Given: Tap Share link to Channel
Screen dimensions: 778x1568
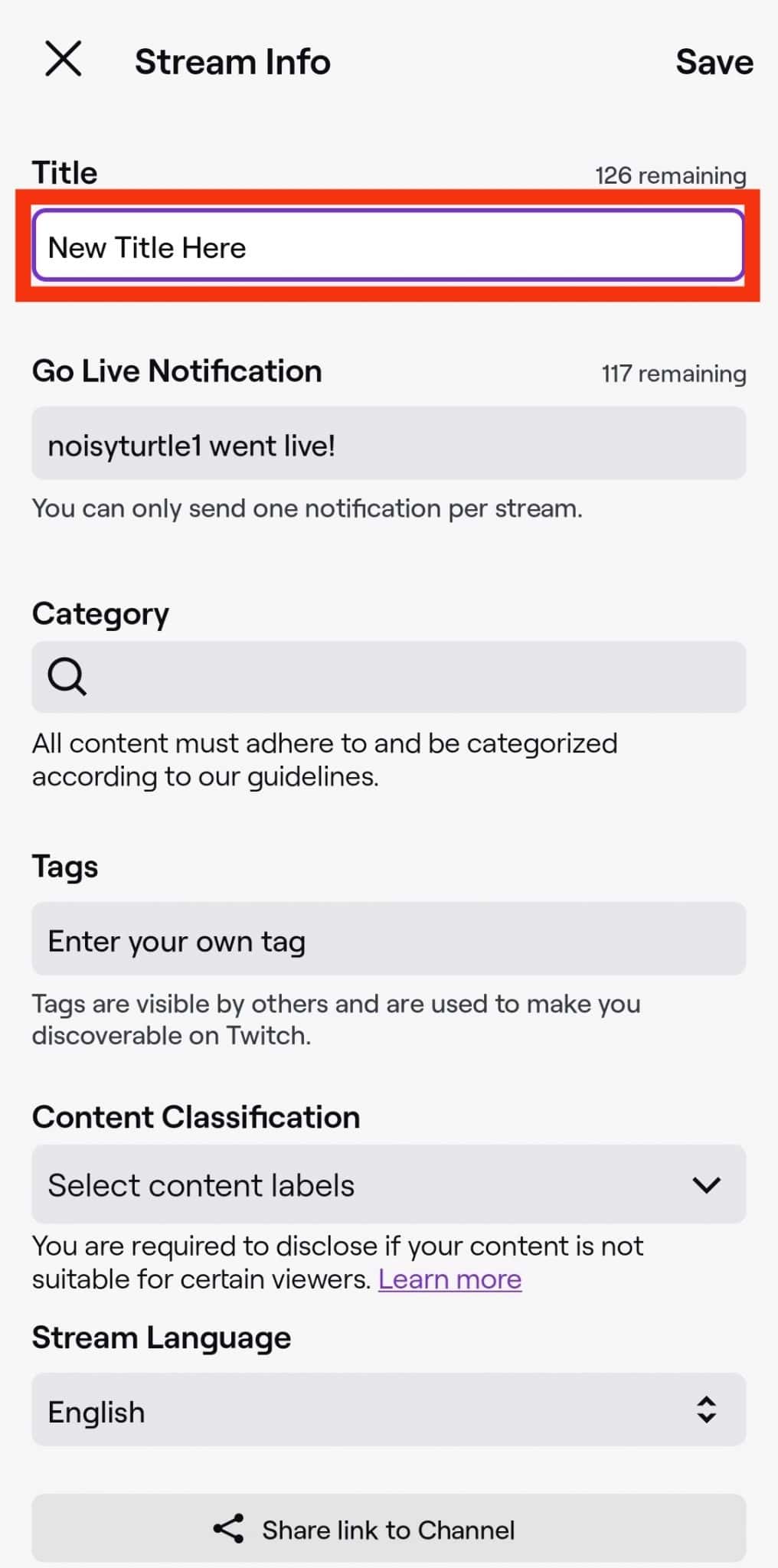Looking at the screenshot, I should pos(389,1529).
